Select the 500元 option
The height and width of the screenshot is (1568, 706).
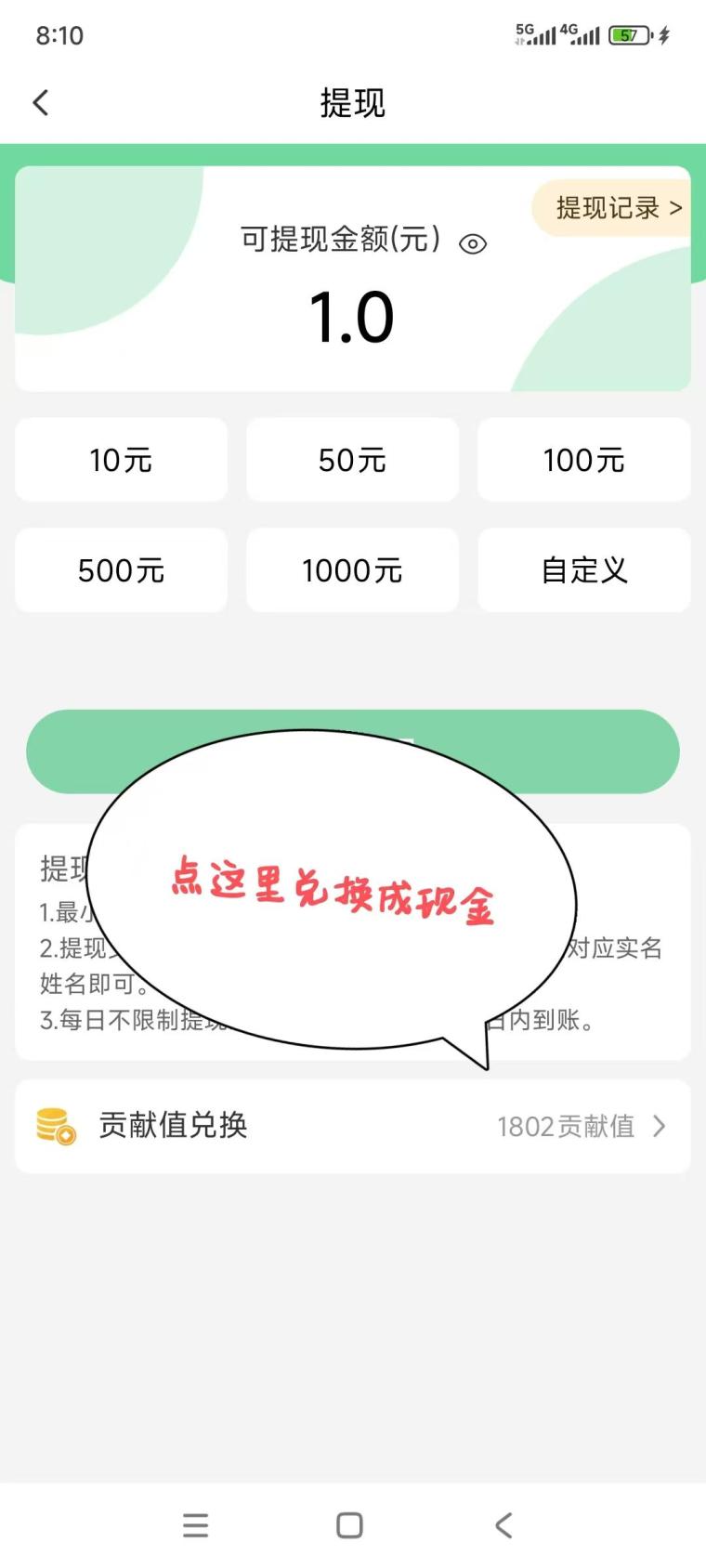coord(121,570)
